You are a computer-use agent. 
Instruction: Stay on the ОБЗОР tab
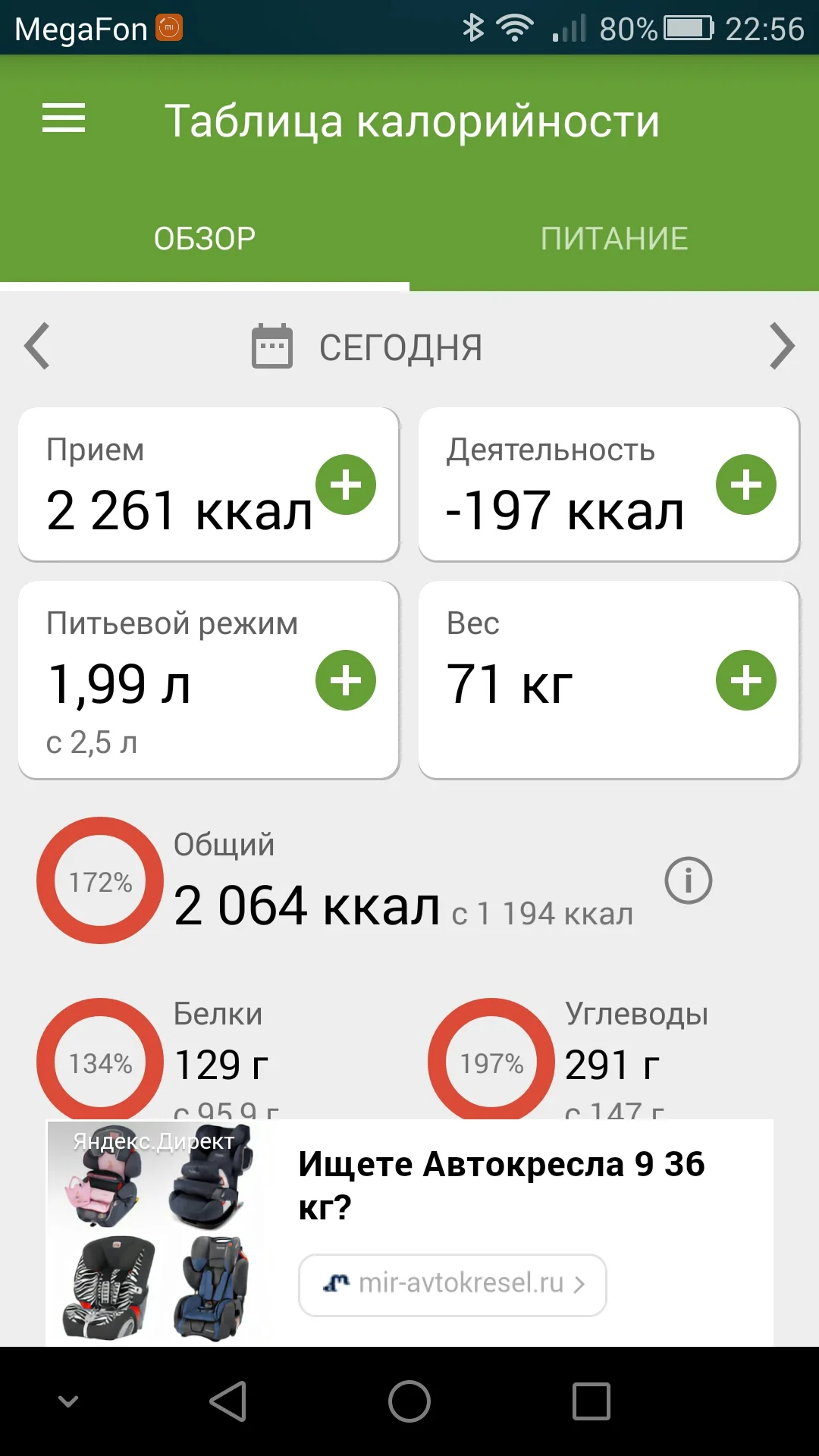point(205,237)
